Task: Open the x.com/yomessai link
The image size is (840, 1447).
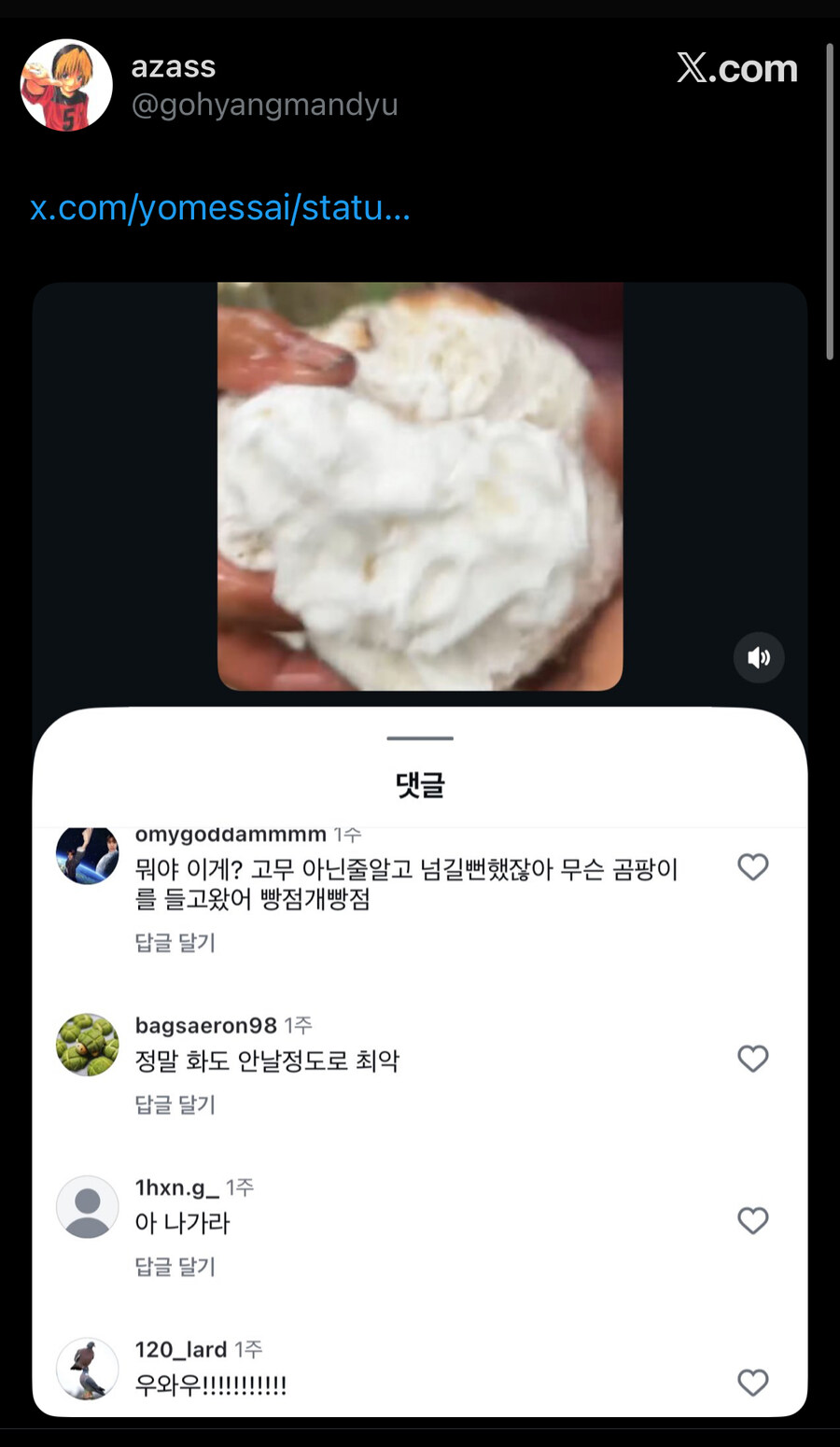Action: pos(219,208)
